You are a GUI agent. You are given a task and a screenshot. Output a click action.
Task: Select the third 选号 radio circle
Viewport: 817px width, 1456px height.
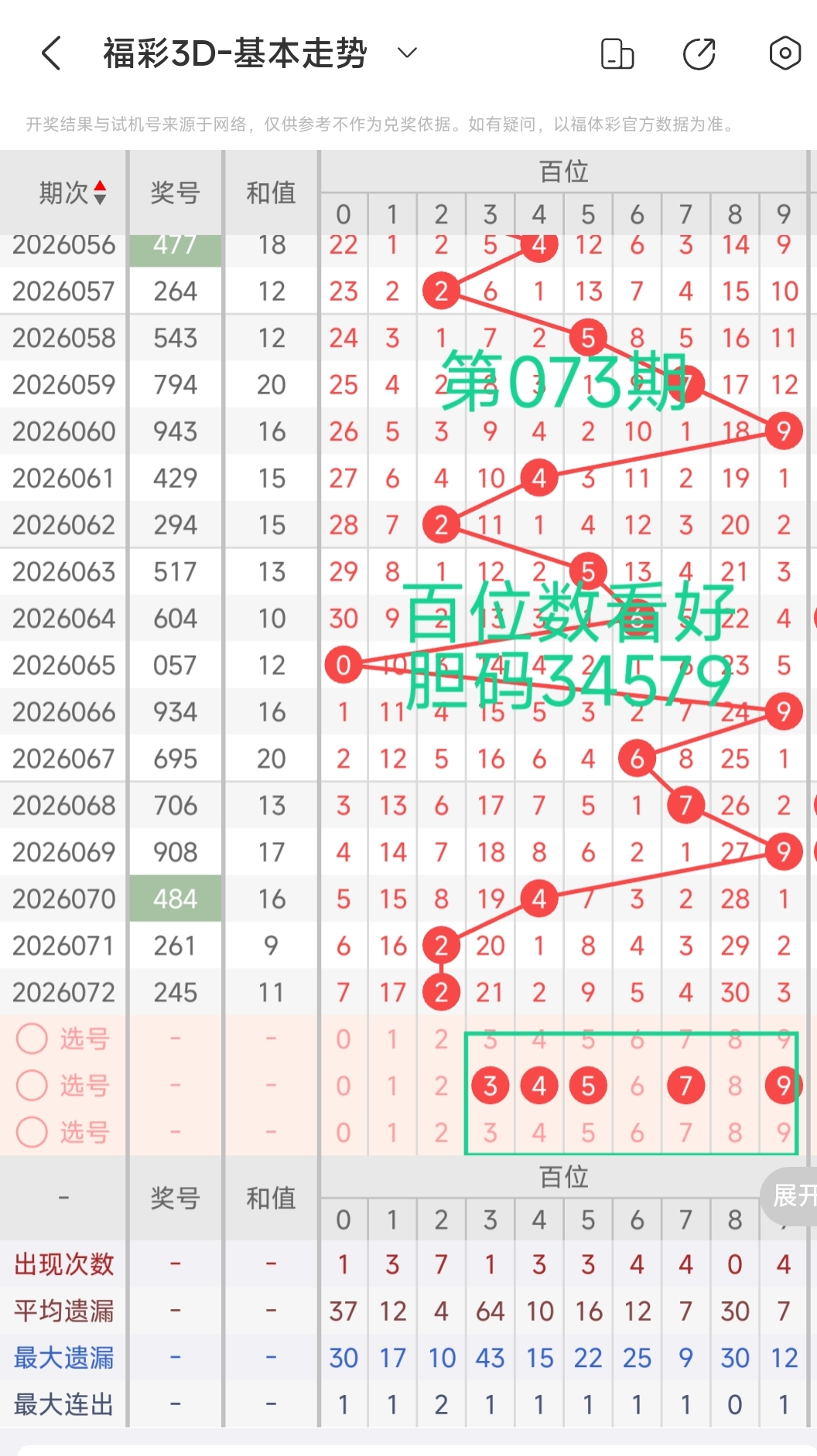(32, 1132)
